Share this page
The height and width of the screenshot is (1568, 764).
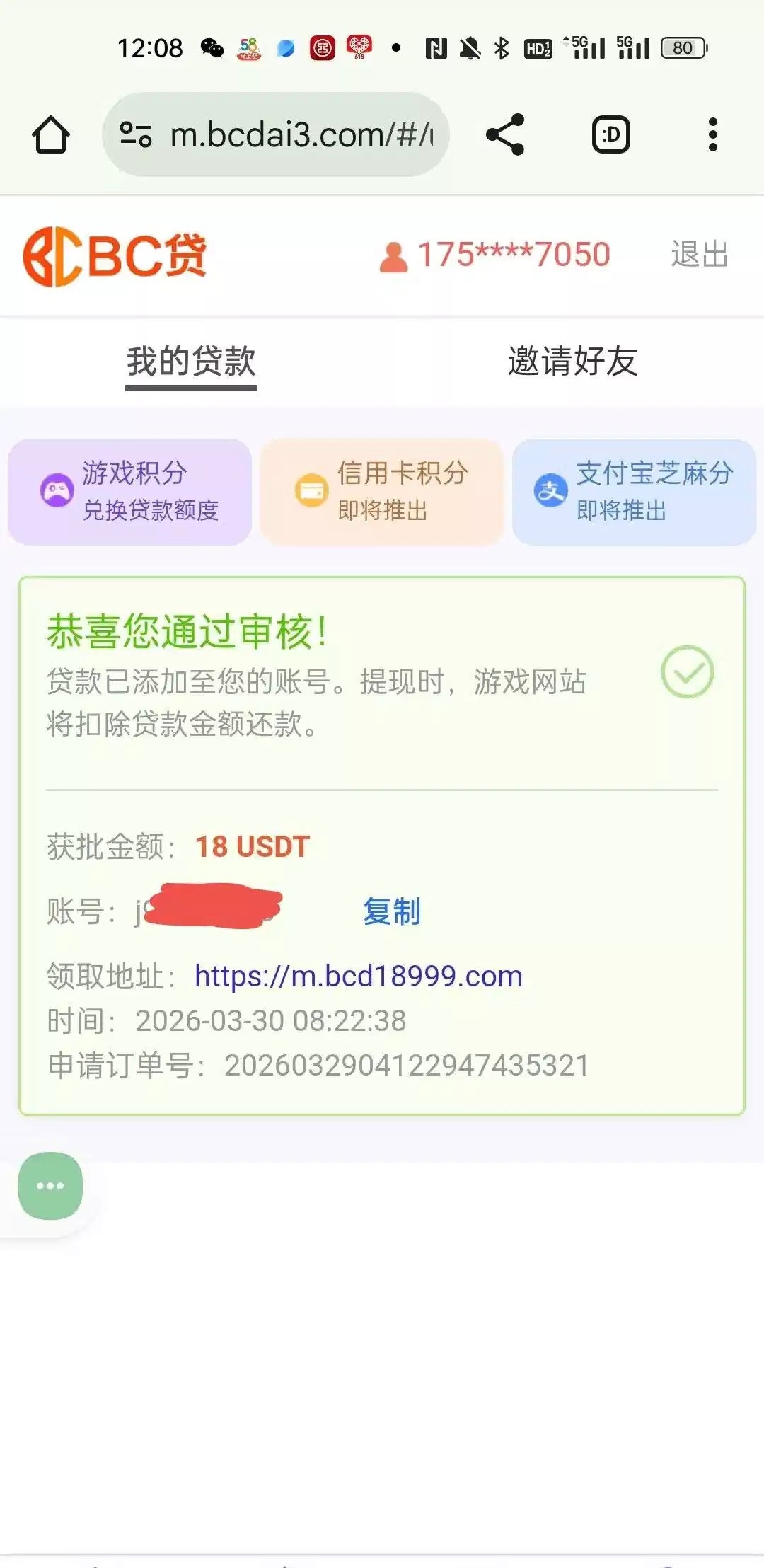(x=505, y=134)
